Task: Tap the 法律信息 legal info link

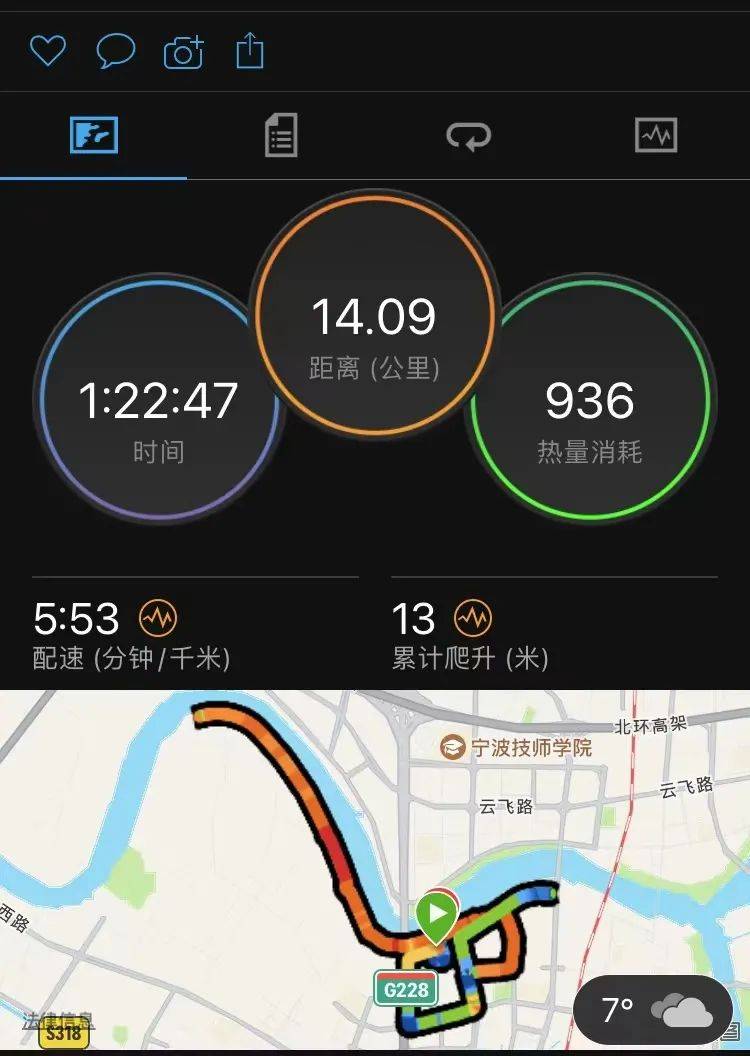Action: (x=60, y=1019)
